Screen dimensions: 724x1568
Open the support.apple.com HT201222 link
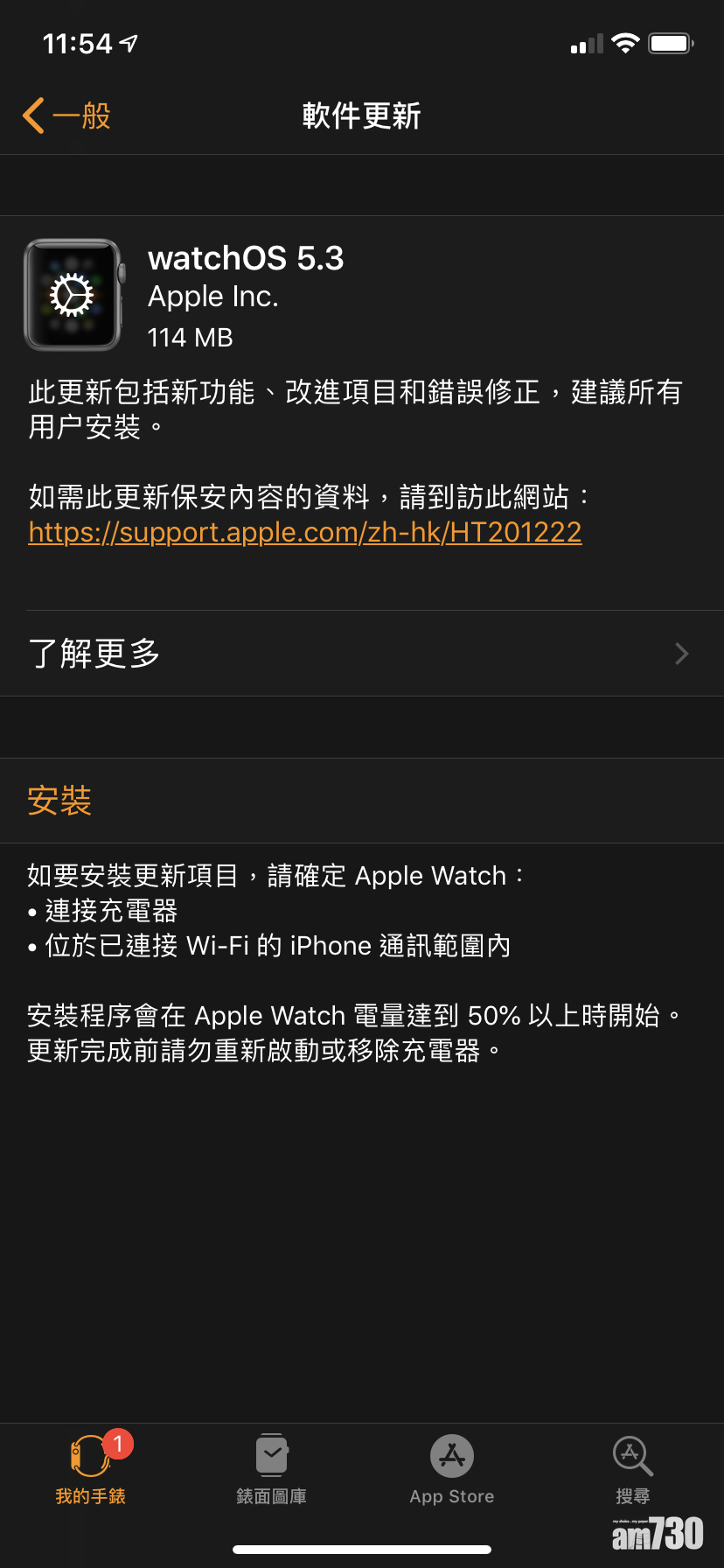(303, 532)
